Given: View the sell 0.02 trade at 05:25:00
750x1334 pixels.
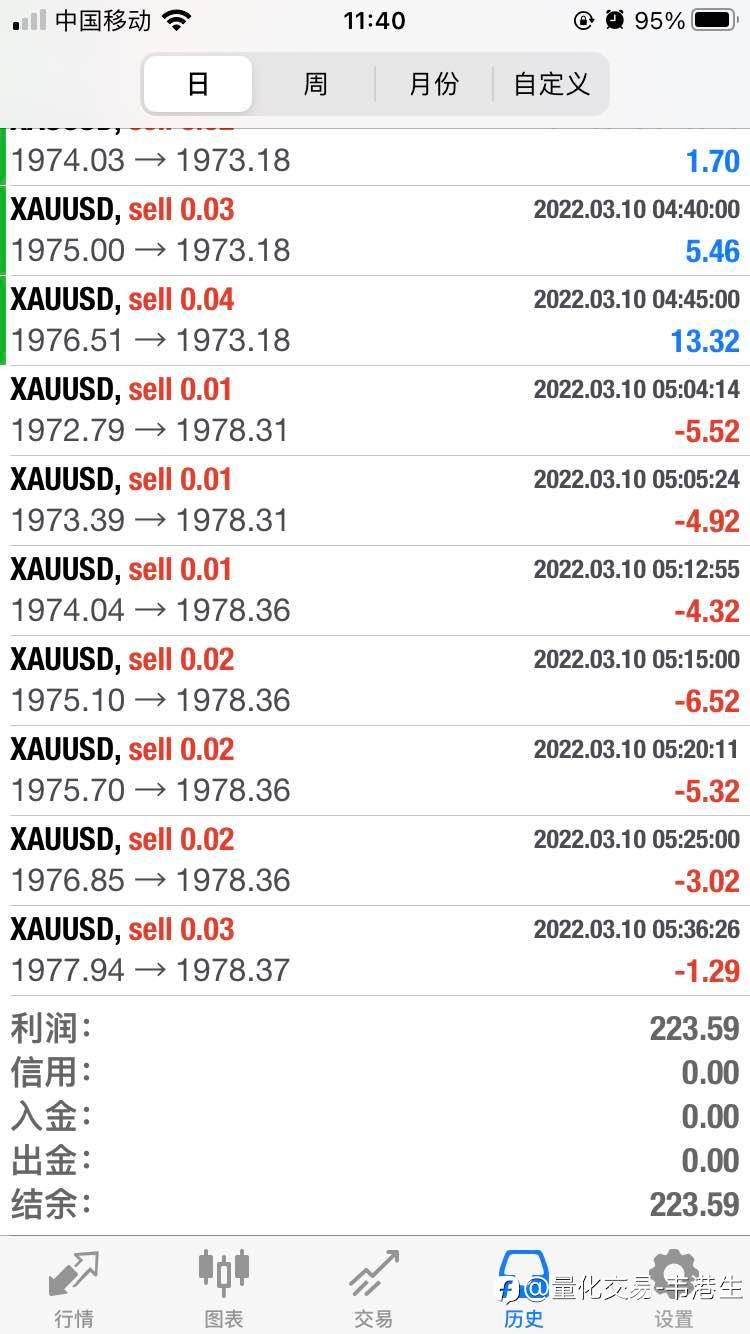Looking at the screenshot, I should (375, 860).
